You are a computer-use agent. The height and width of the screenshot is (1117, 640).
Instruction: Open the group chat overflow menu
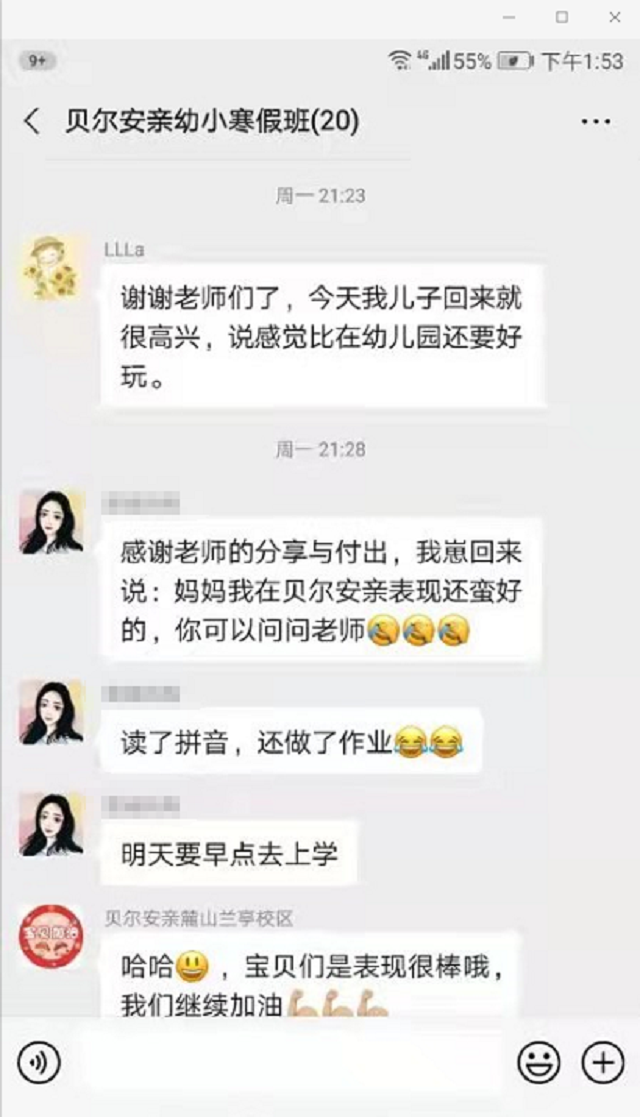(x=596, y=122)
